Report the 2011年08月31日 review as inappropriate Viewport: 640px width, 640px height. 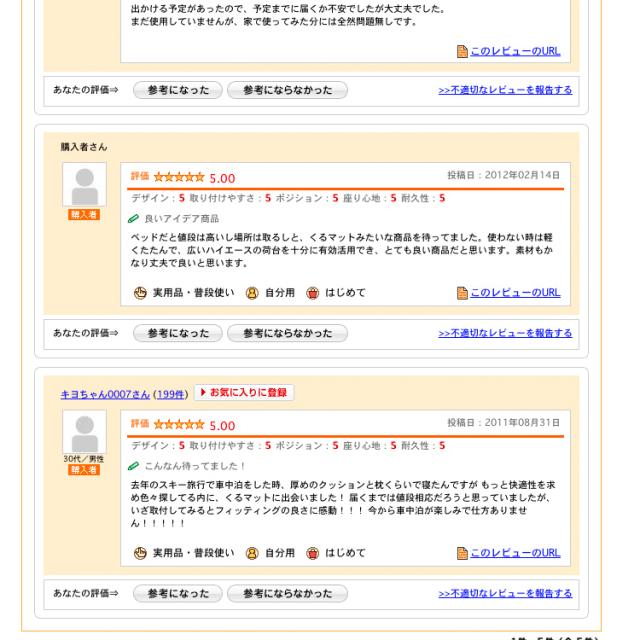[x=505, y=593]
